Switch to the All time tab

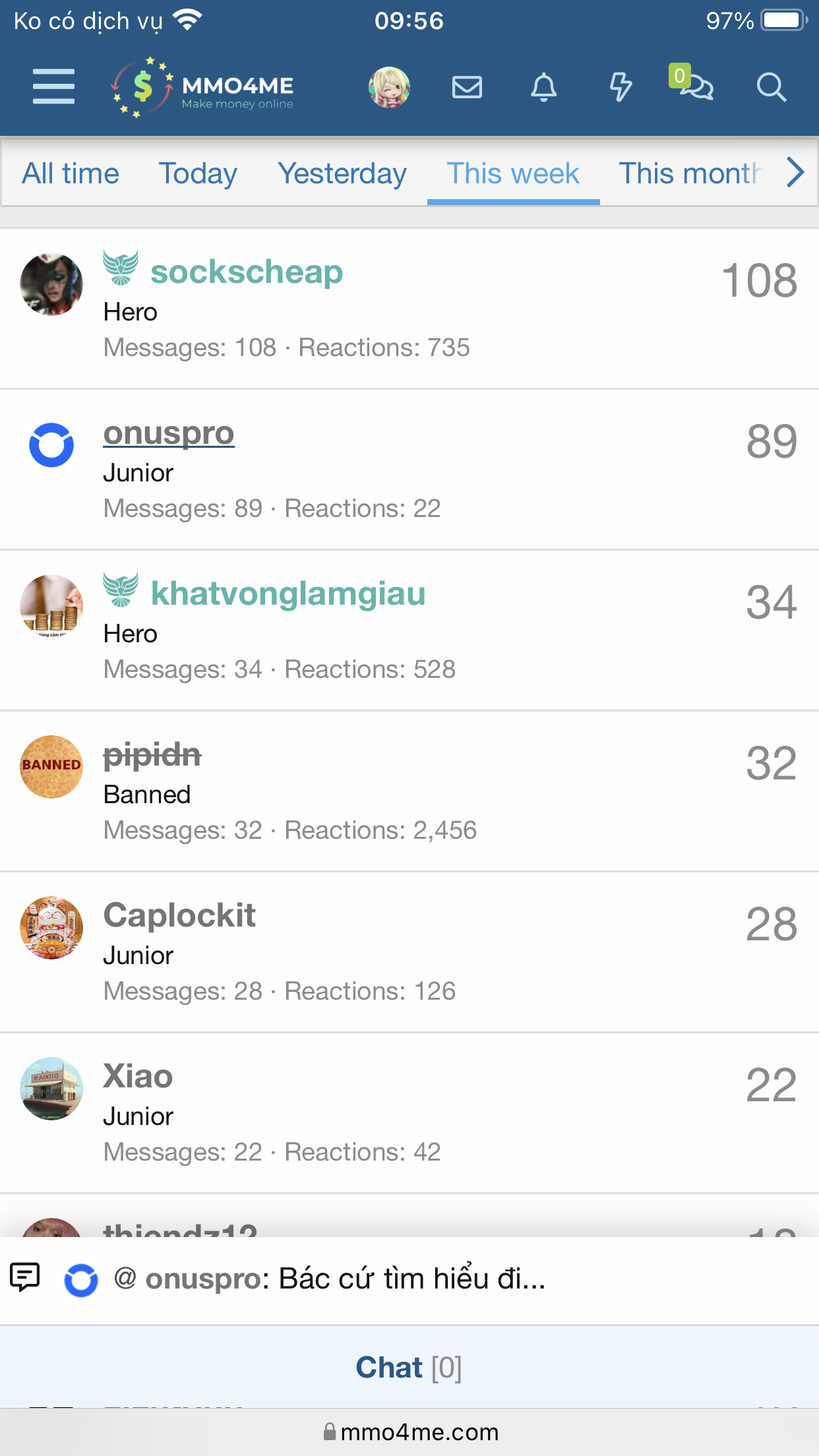point(71,173)
